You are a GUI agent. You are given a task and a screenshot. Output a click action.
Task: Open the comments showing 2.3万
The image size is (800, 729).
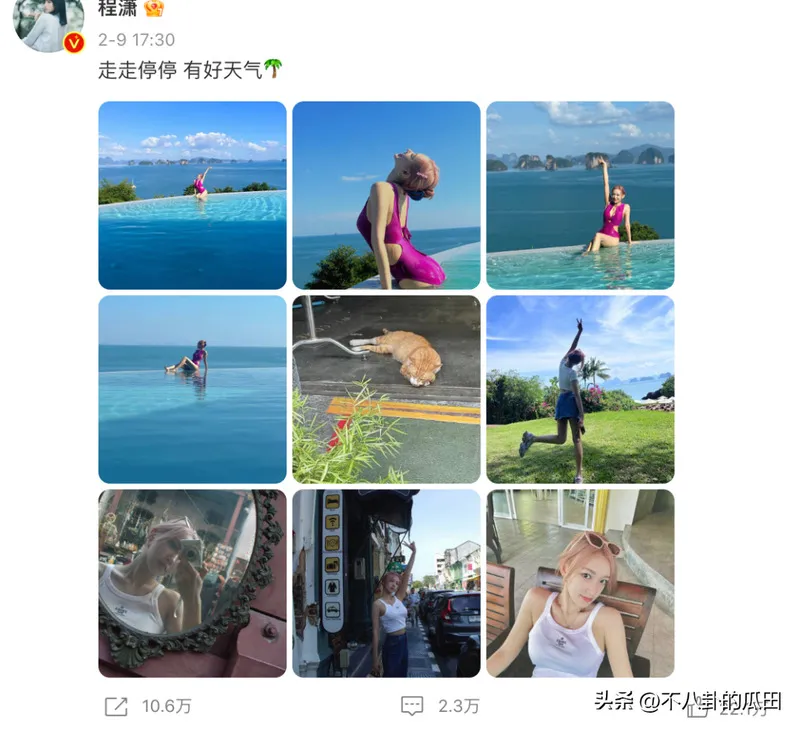440,706
